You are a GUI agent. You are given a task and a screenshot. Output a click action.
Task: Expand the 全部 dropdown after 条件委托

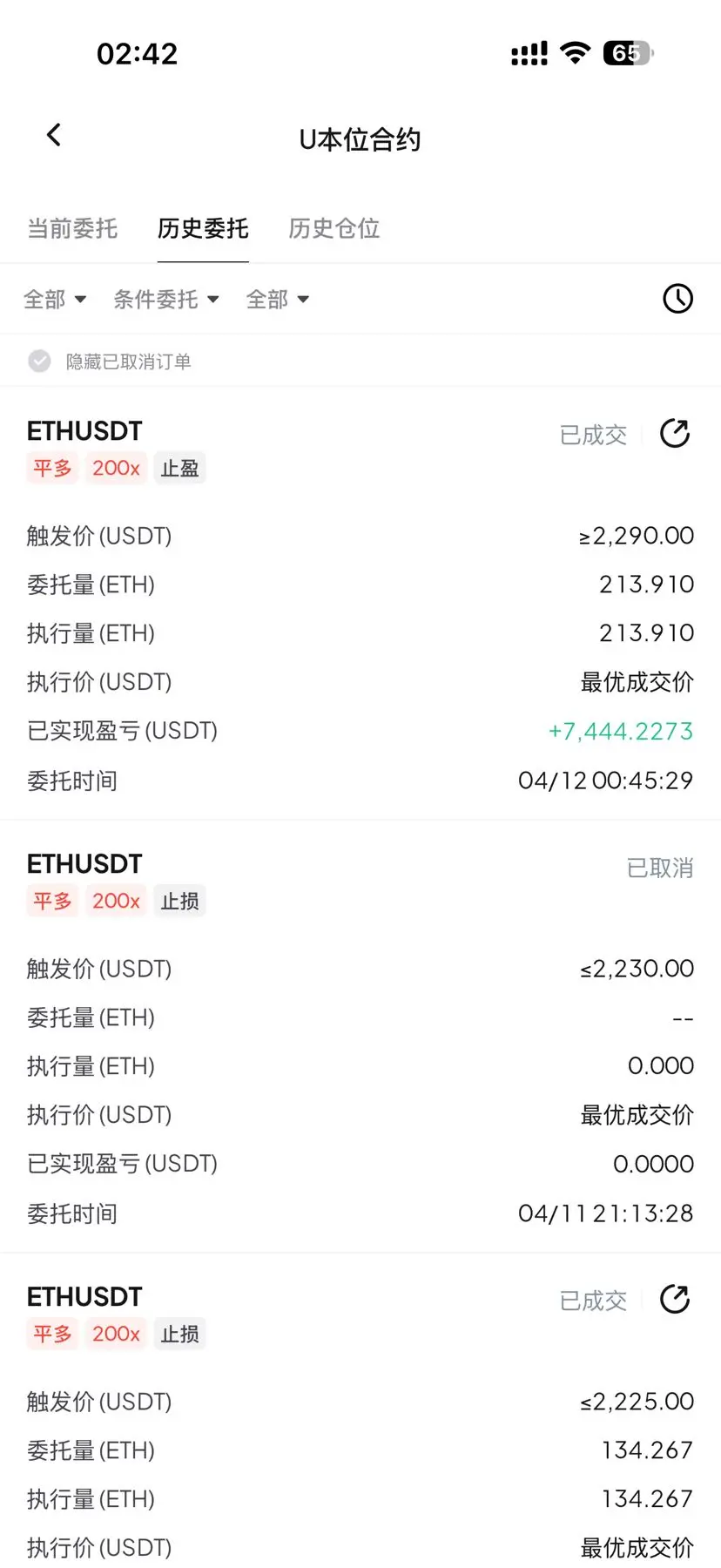pos(278,300)
